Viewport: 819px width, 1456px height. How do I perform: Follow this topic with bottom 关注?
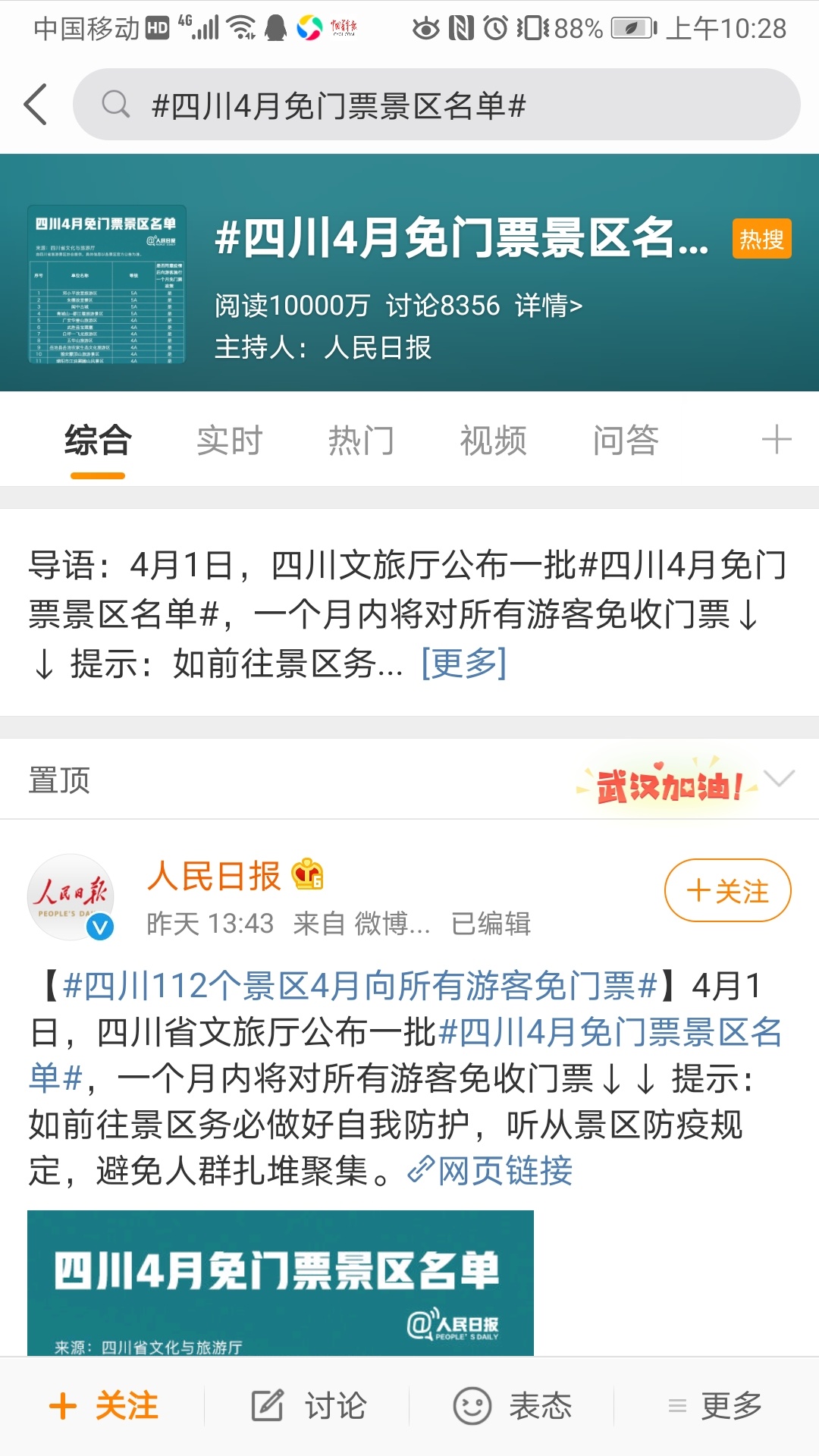tap(104, 1406)
